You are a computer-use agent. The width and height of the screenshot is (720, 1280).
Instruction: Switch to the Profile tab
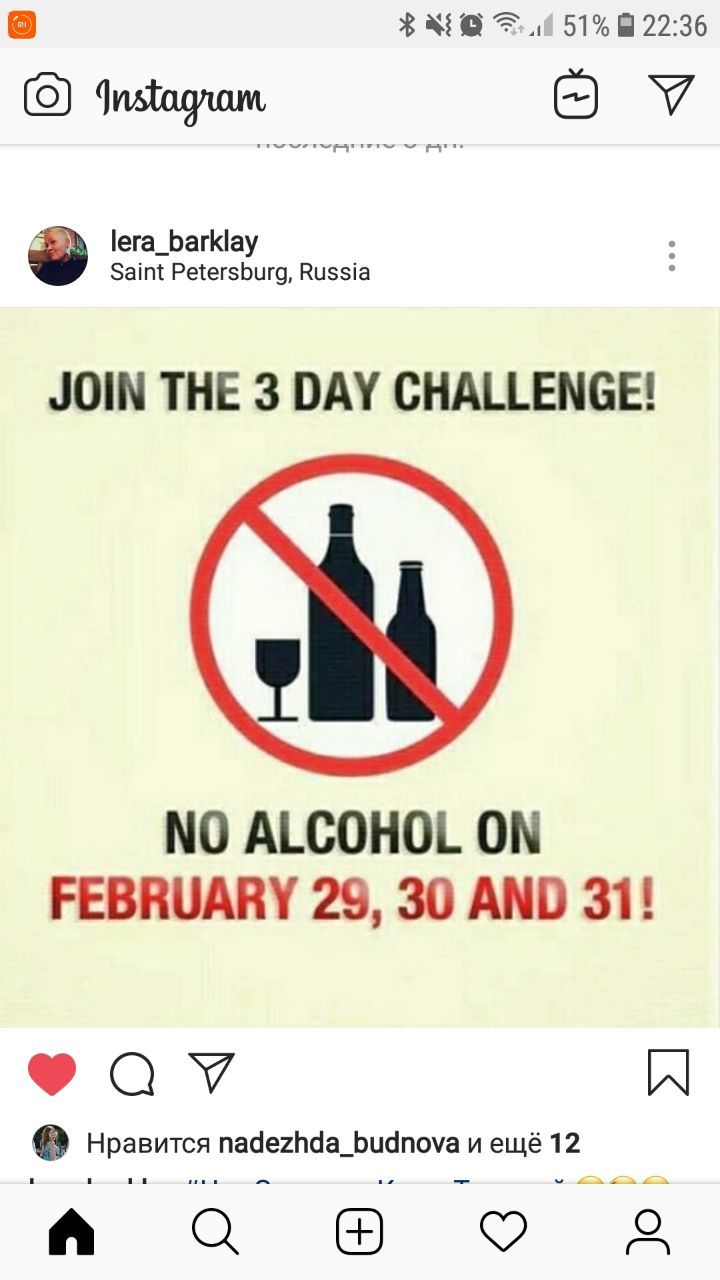click(x=648, y=1231)
